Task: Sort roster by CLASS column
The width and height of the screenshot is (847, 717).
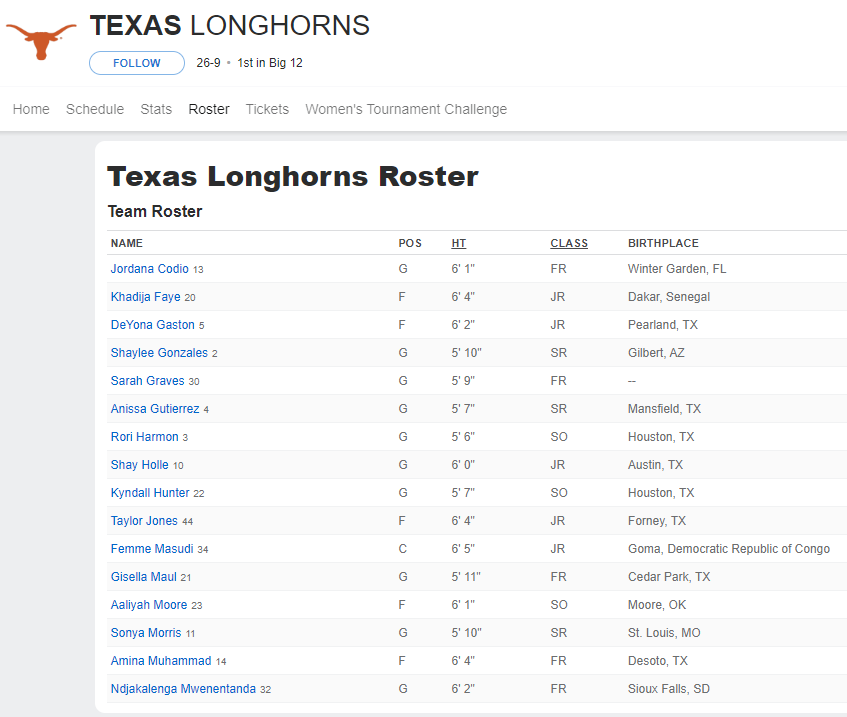Action: (x=569, y=243)
